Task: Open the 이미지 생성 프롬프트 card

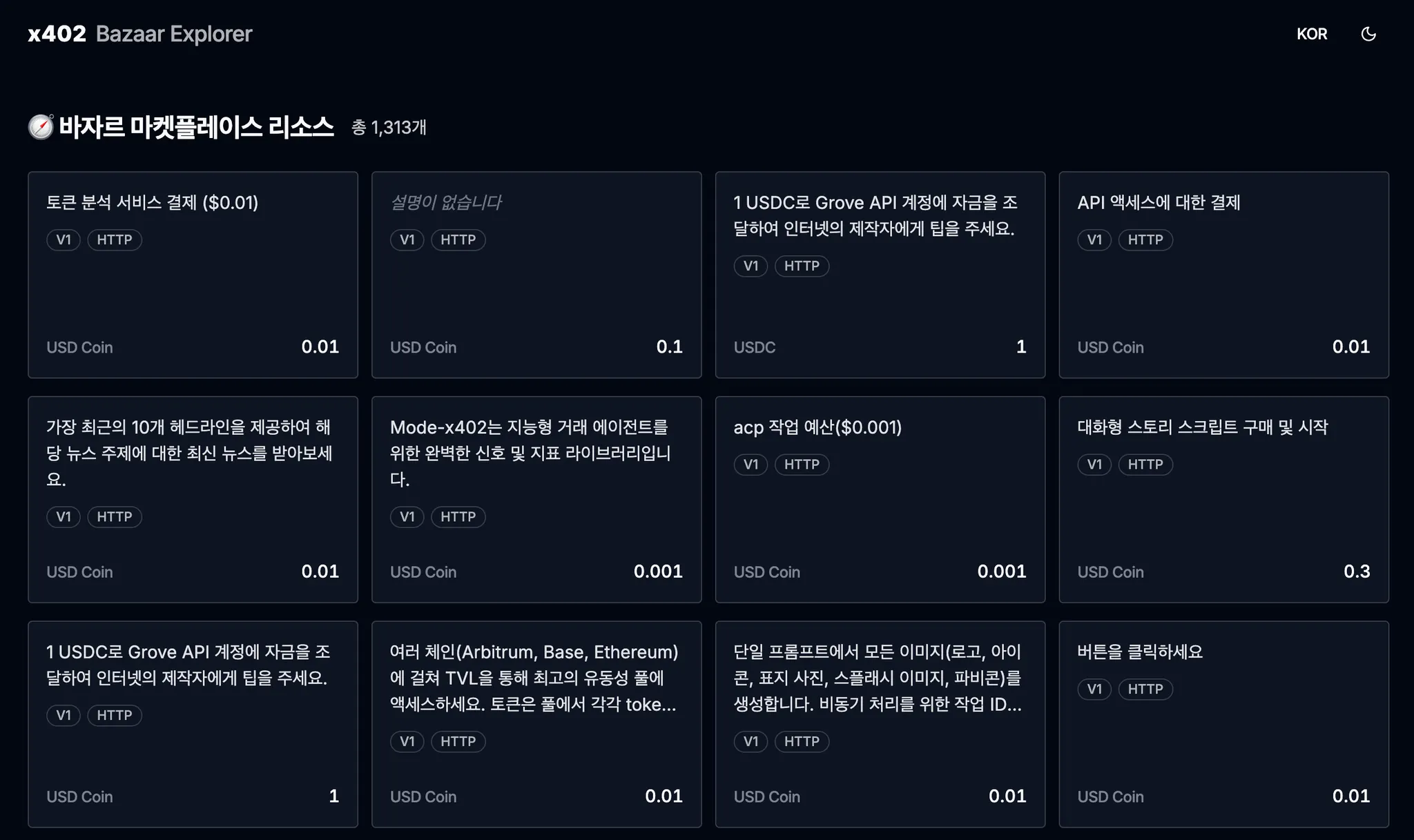Action: point(880,724)
